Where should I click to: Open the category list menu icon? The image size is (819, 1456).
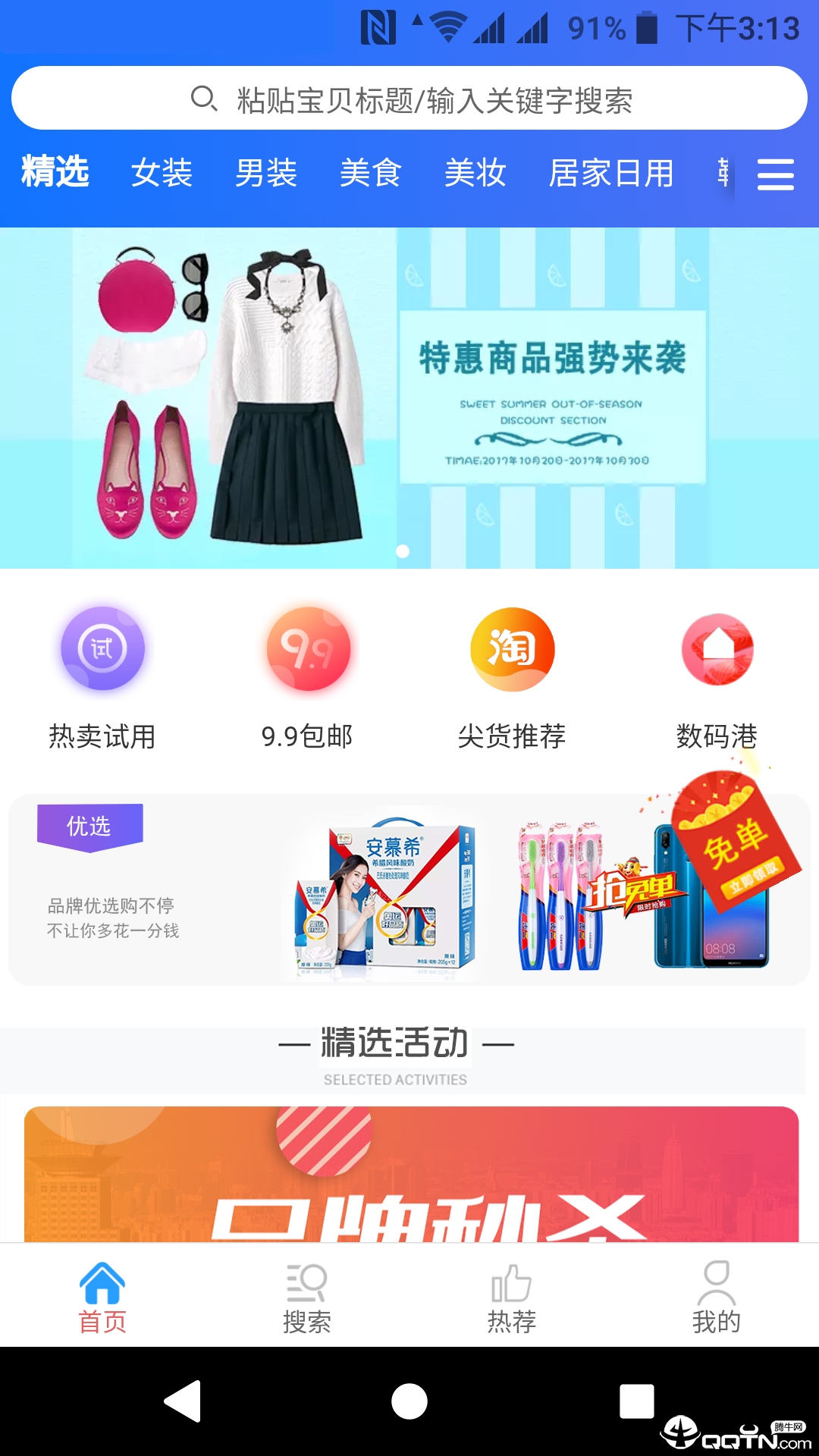click(x=775, y=174)
